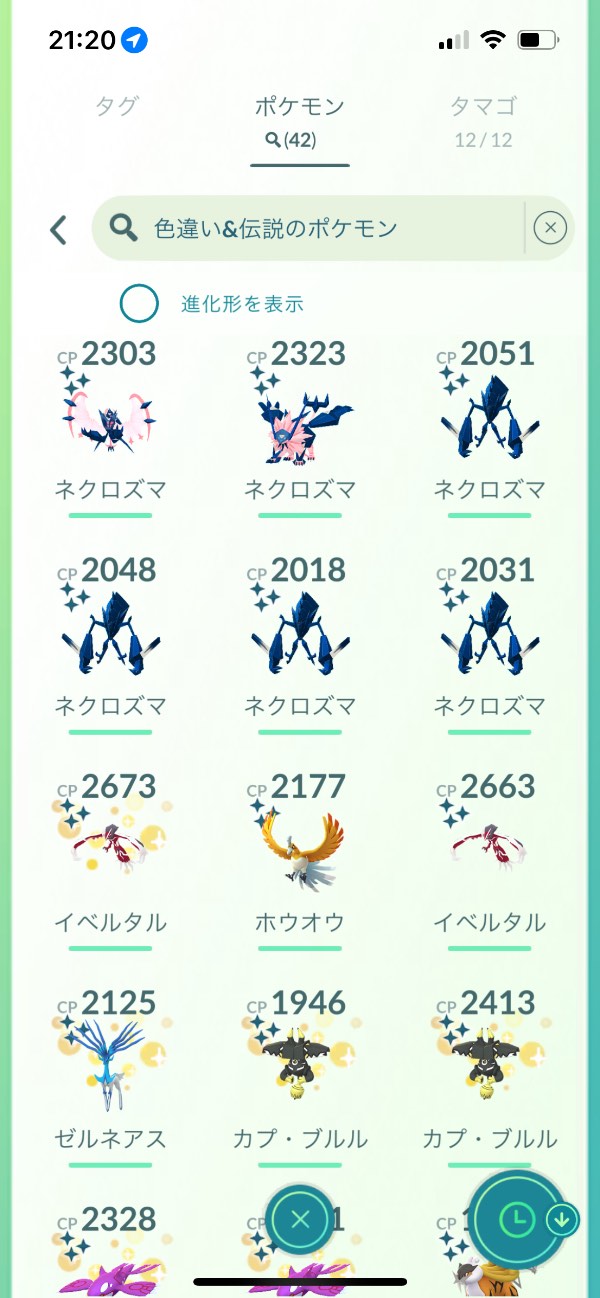Switch to the タマゴ tab

click(x=483, y=120)
